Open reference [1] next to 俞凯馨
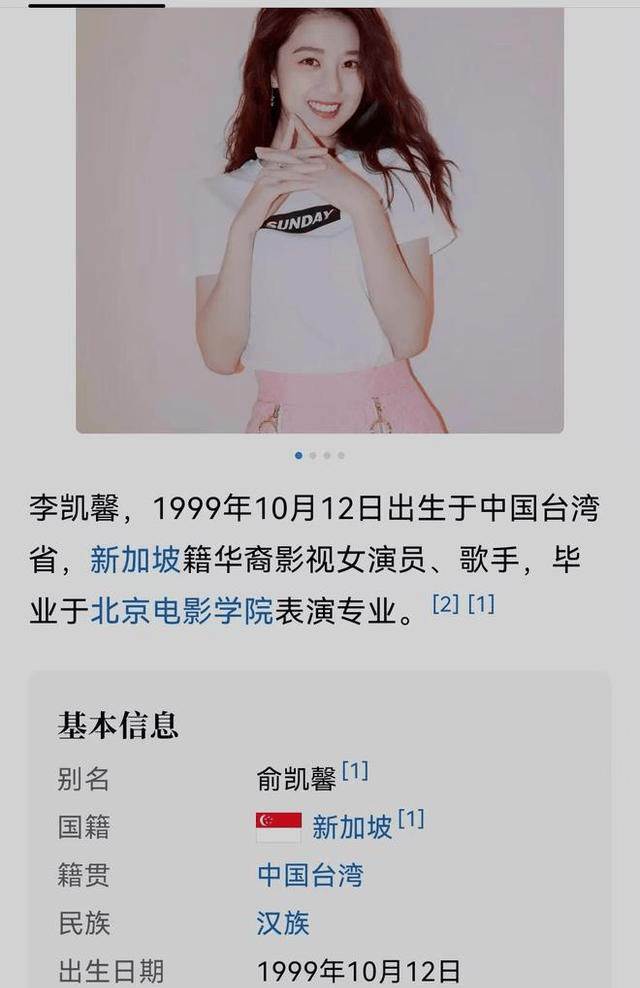The image size is (640, 988). (355, 771)
